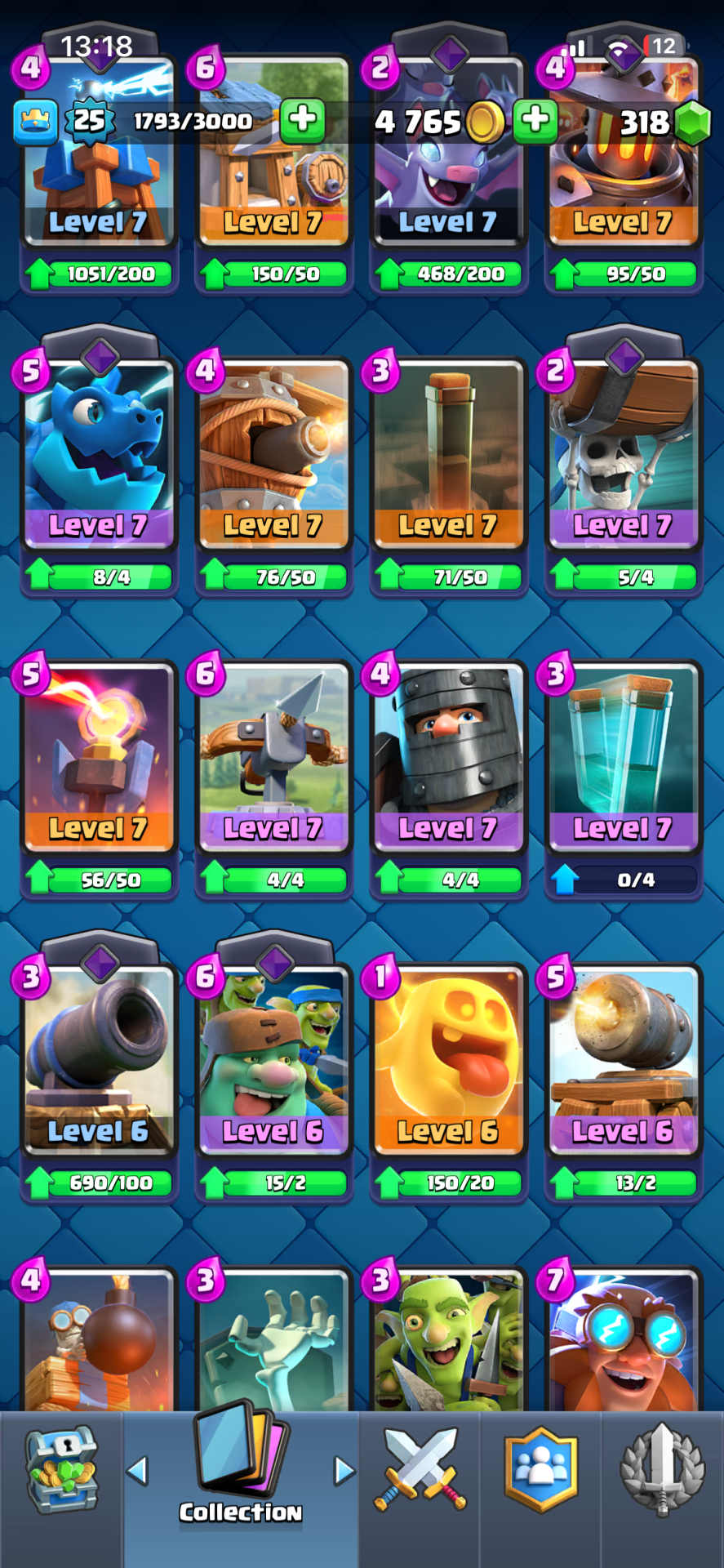Tap the left arrow beside Collection

coord(137,1472)
